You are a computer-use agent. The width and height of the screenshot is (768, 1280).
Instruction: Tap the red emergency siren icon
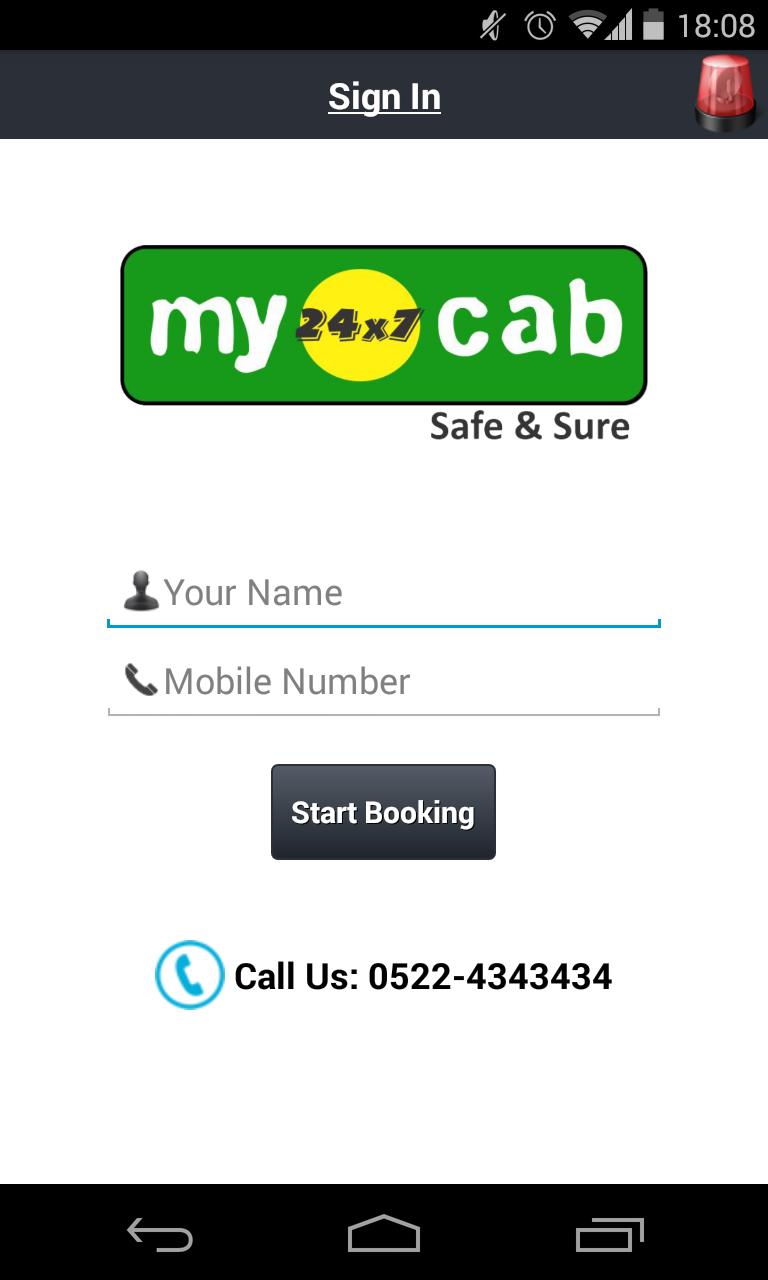tap(726, 94)
